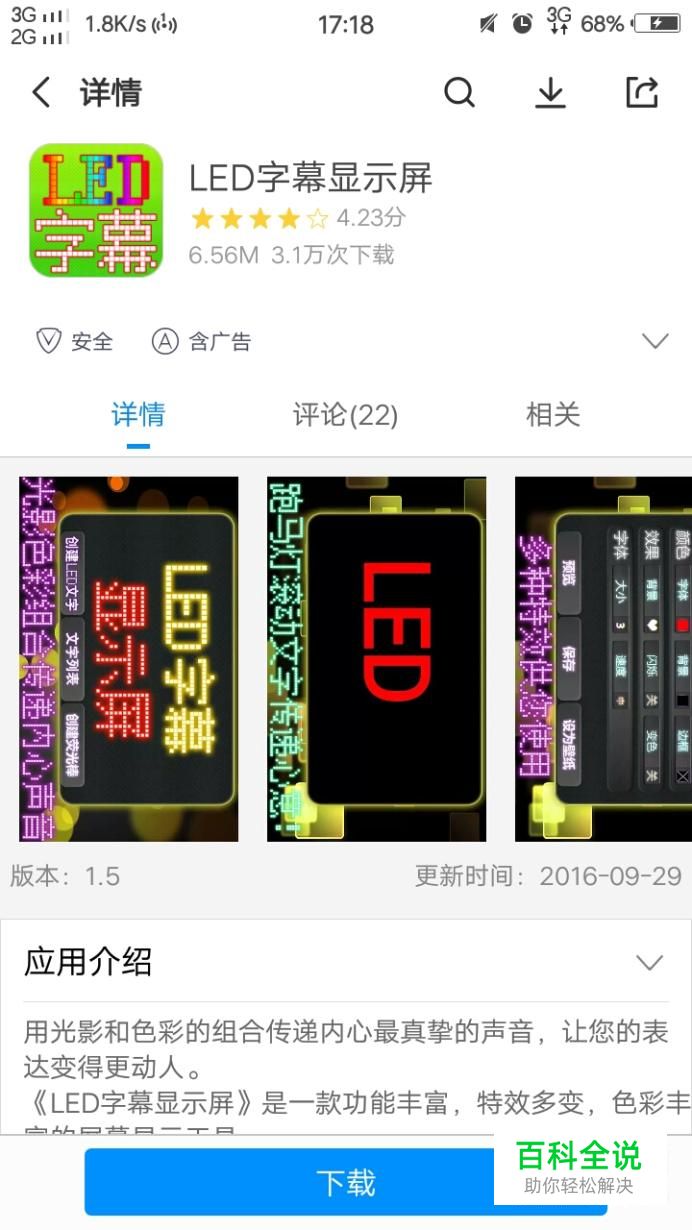Open the downloads manager icon
Image resolution: width=692 pixels, height=1230 pixels.
click(550, 93)
